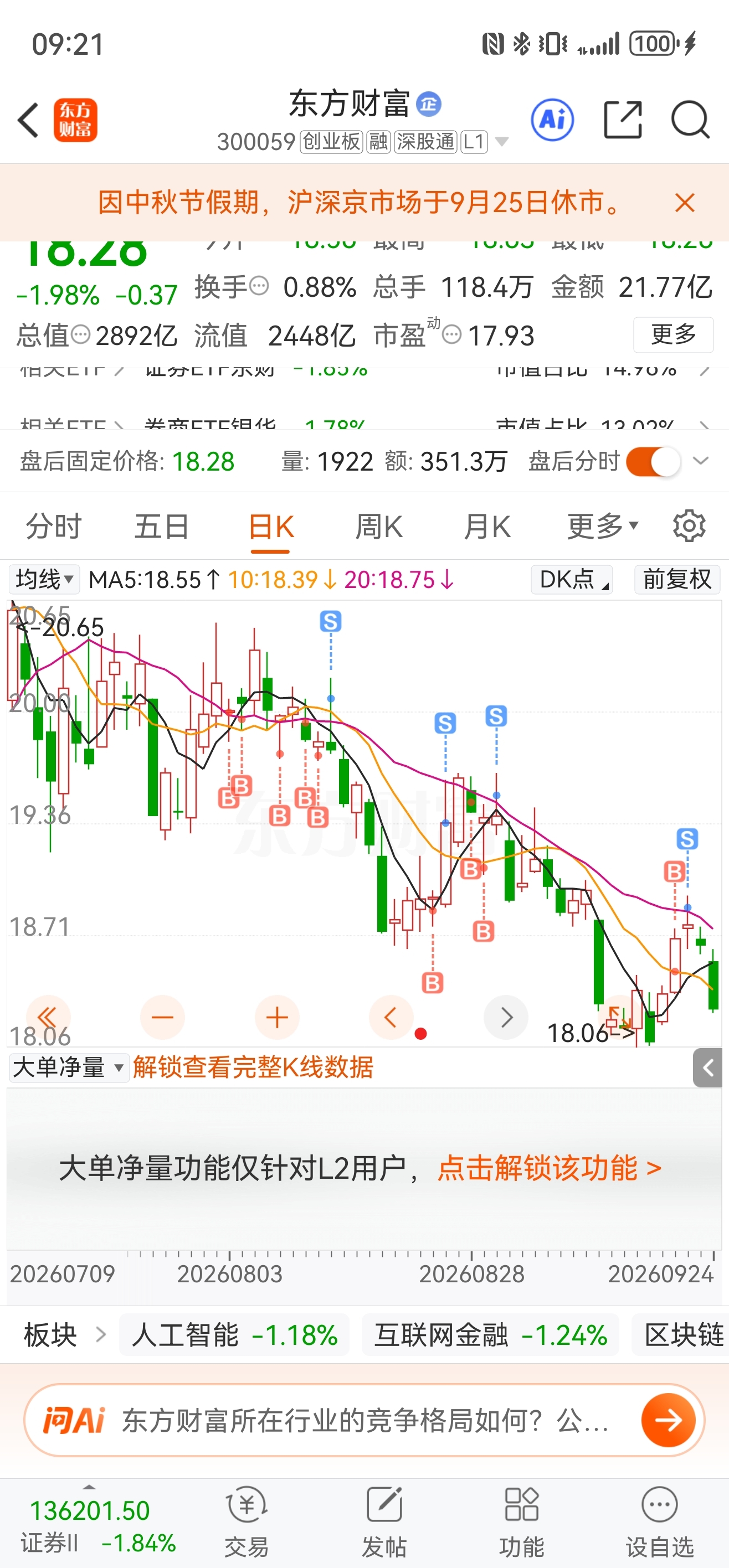Open chart settings gear
The height and width of the screenshot is (1568, 729).
coord(689,526)
